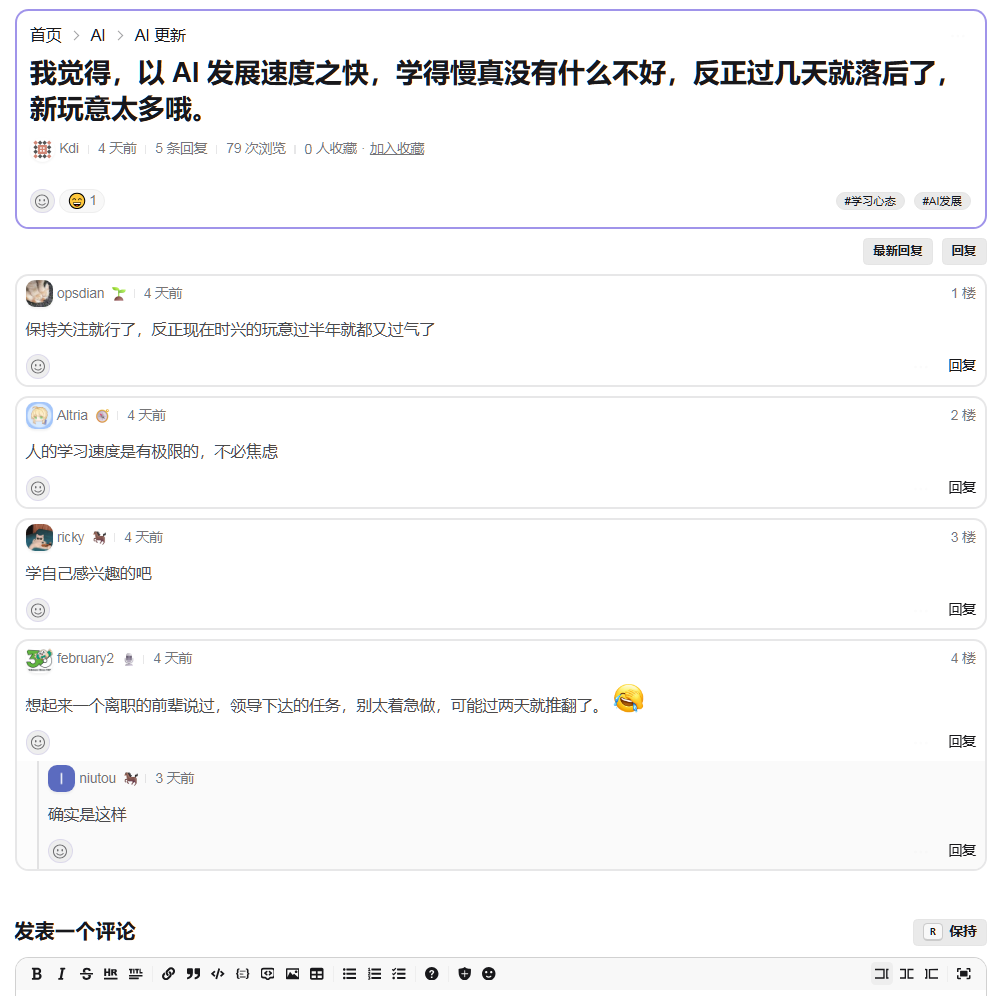Tap 加入收藏 to bookmark this topic

click(x=397, y=148)
